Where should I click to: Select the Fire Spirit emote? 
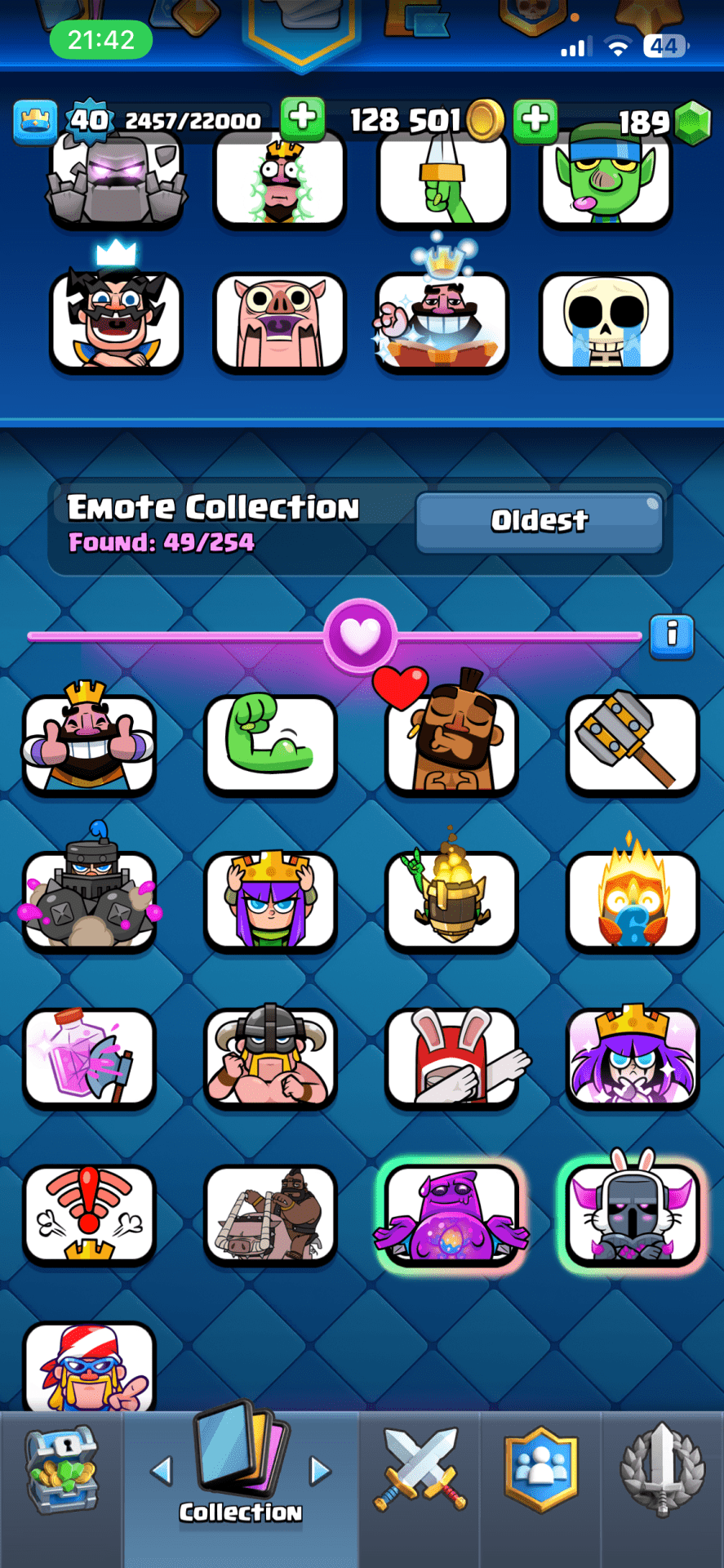pos(633,902)
